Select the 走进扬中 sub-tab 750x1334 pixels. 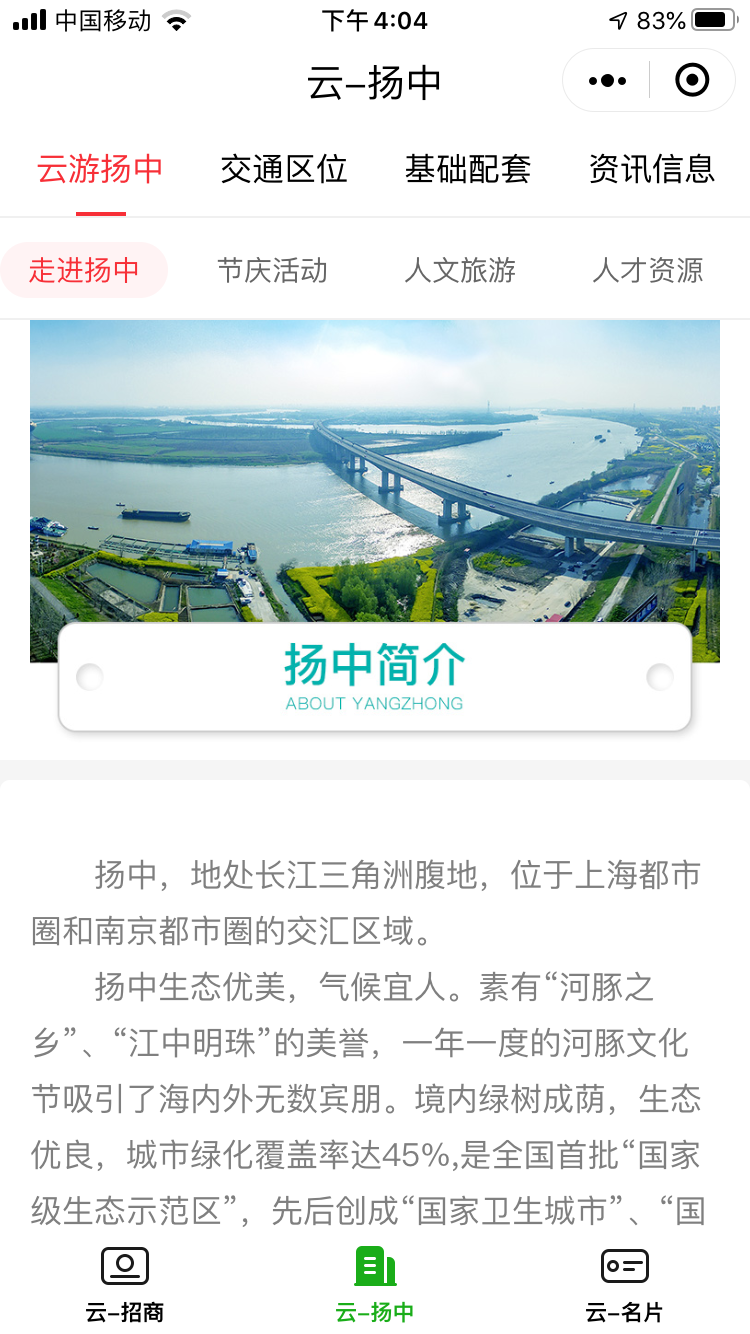tap(84, 270)
